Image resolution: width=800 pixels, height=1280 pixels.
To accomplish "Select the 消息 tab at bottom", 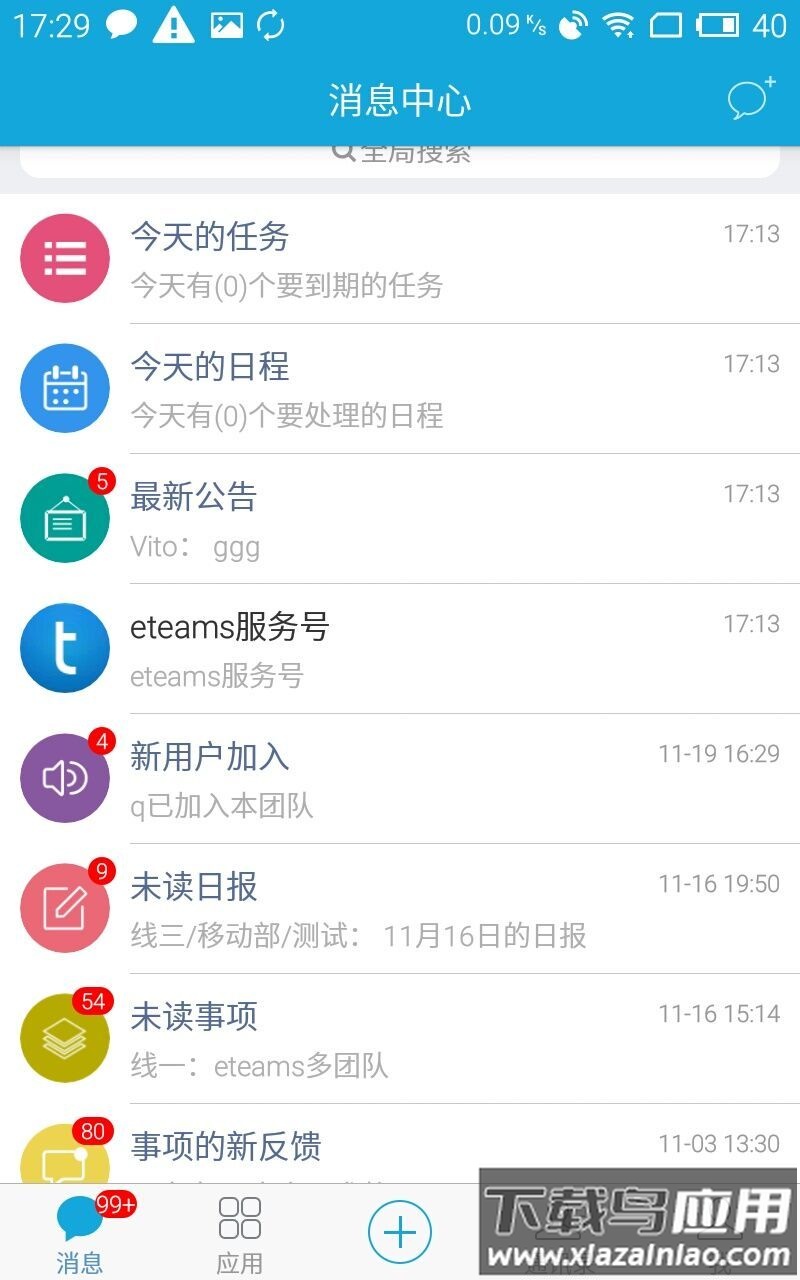I will click(80, 1235).
